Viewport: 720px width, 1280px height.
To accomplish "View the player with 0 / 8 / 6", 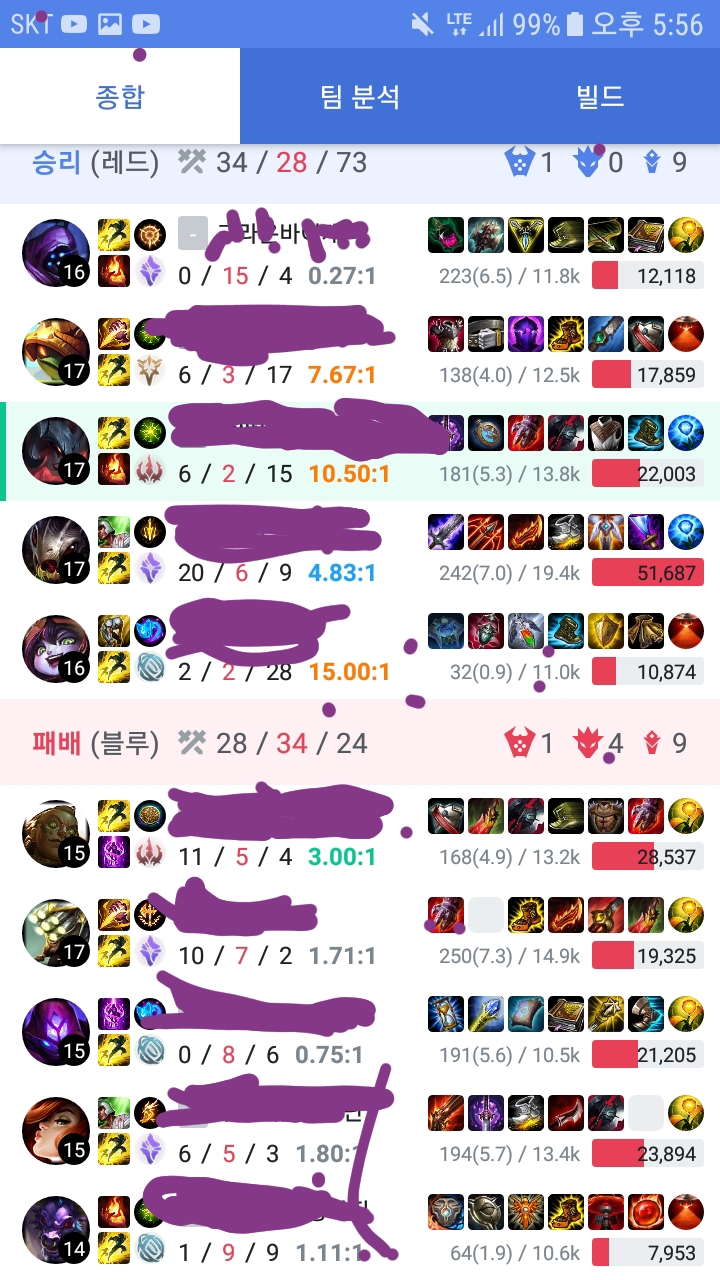I will pyautogui.click(x=360, y=1033).
